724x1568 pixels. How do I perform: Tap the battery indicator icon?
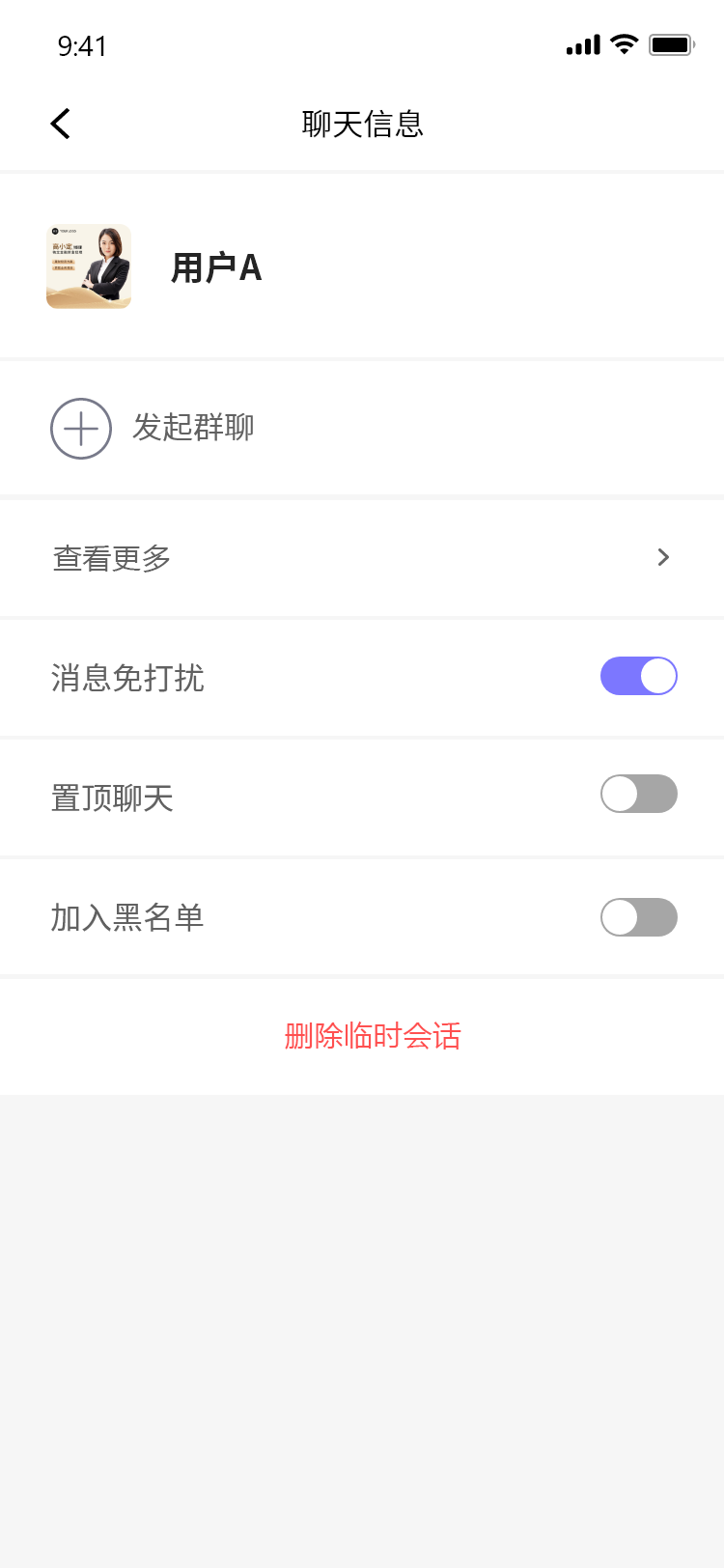(x=671, y=44)
